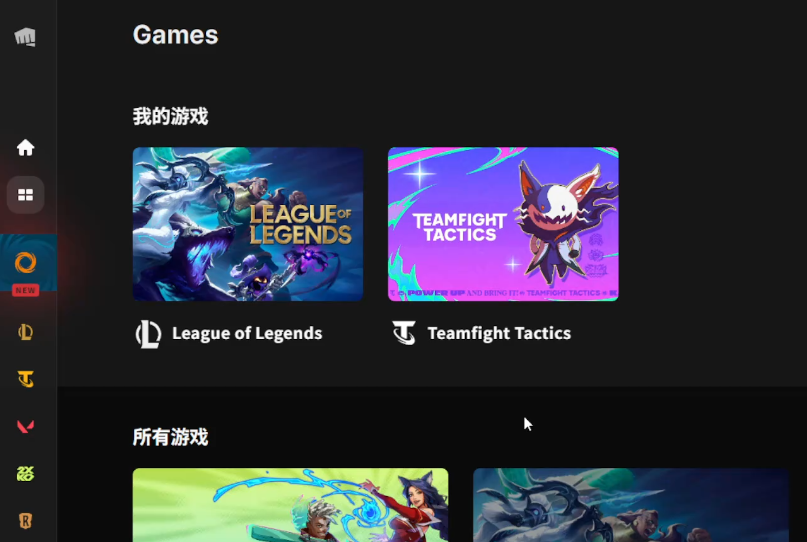
Task: Tap the Riot fist logo in the sidebar
Action: coord(26,37)
